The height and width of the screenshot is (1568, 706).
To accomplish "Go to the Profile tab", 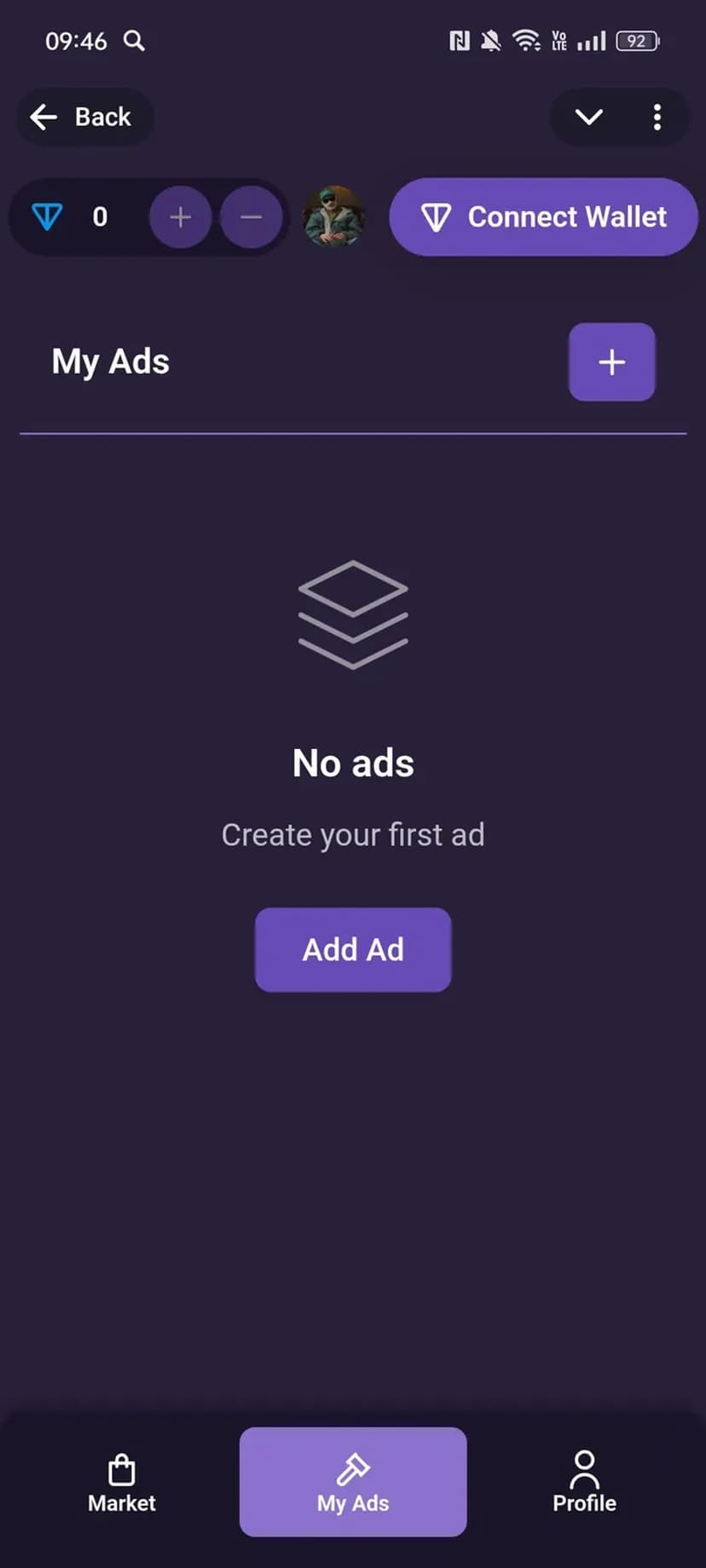I will pyautogui.click(x=584, y=1484).
